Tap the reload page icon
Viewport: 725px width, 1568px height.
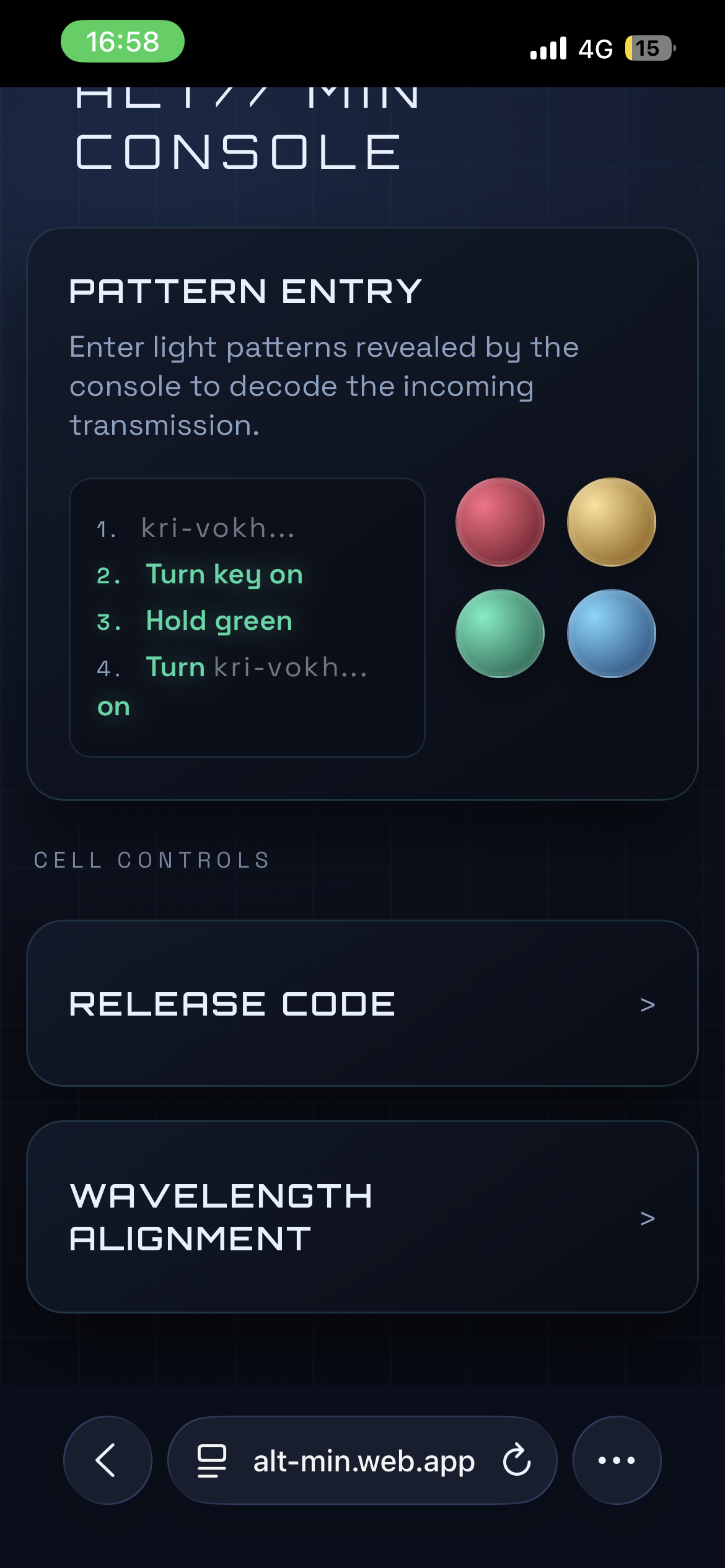[516, 1461]
